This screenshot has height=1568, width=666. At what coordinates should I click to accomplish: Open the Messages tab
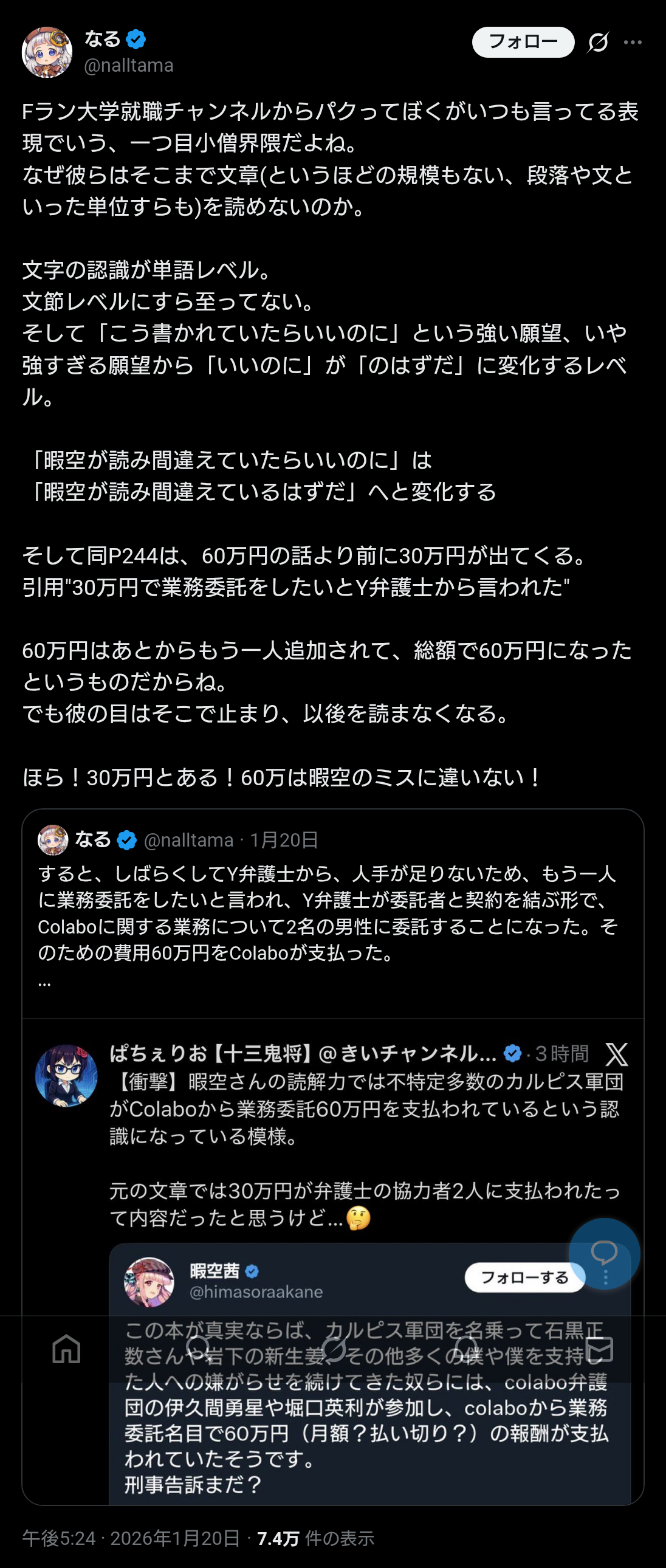[600, 1349]
